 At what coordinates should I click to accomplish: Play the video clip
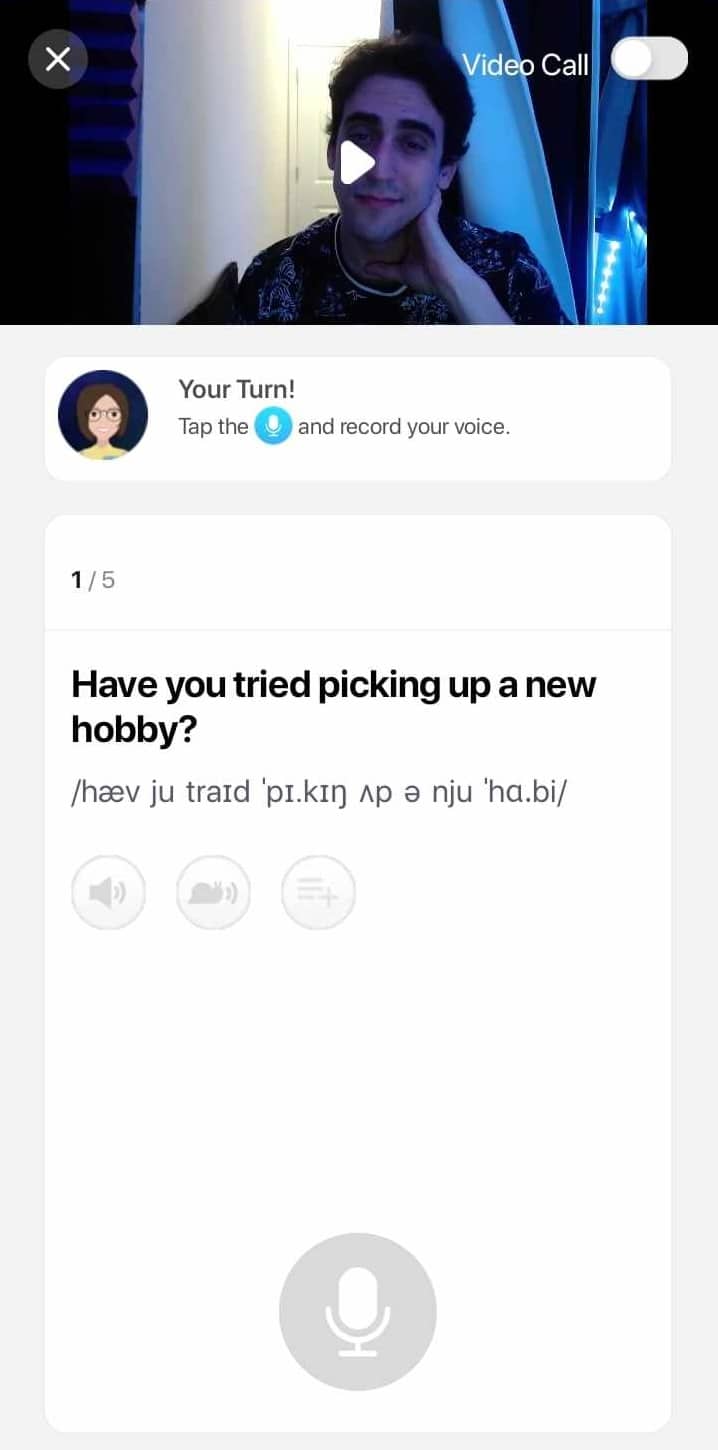pyautogui.click(x=356, y=162)
